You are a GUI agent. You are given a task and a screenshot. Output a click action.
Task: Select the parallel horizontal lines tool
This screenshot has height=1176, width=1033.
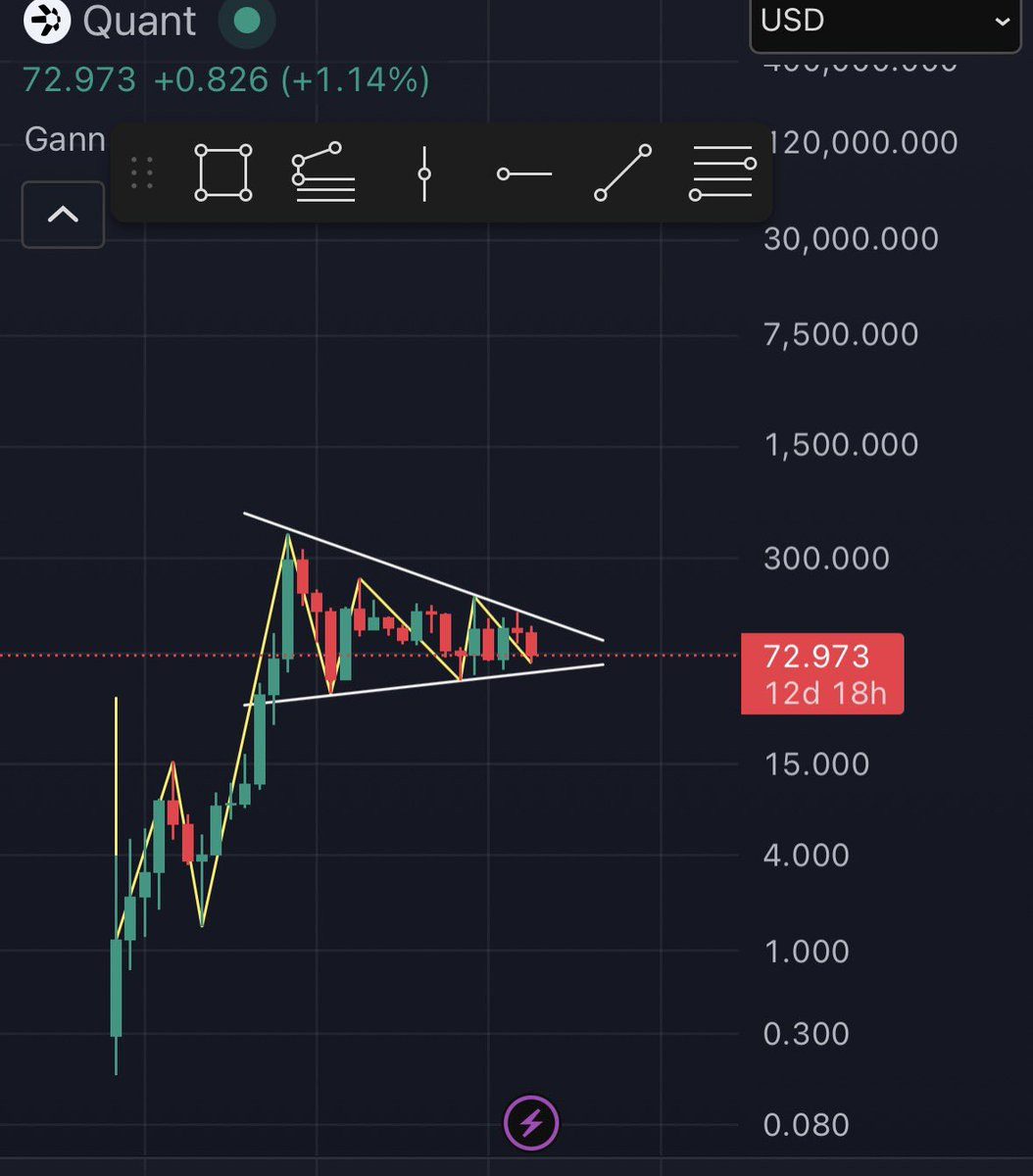coord(722,173)
